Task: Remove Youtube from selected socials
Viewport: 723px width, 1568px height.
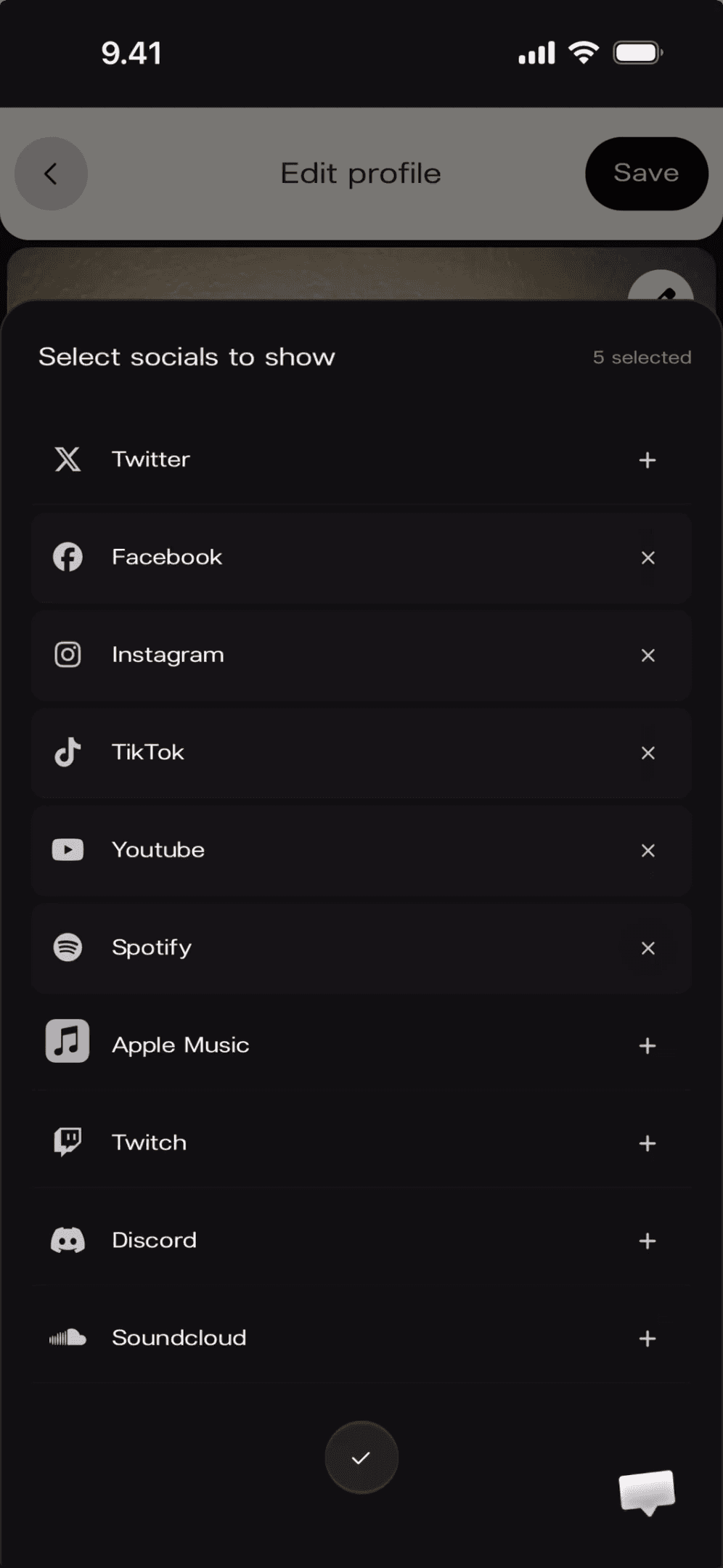Action: [x=648, y=850]
